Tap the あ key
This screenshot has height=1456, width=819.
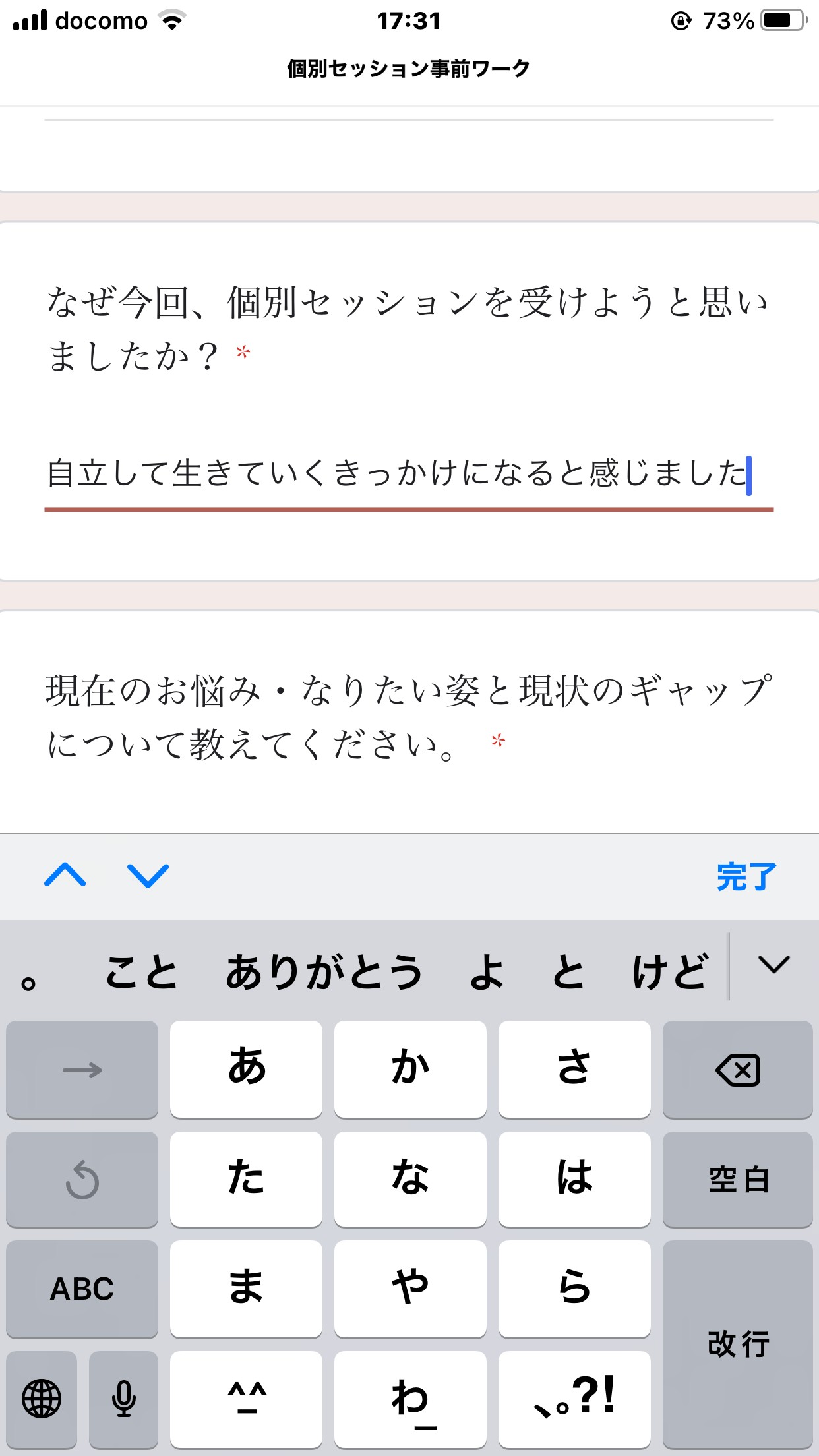coord(246,1069)
